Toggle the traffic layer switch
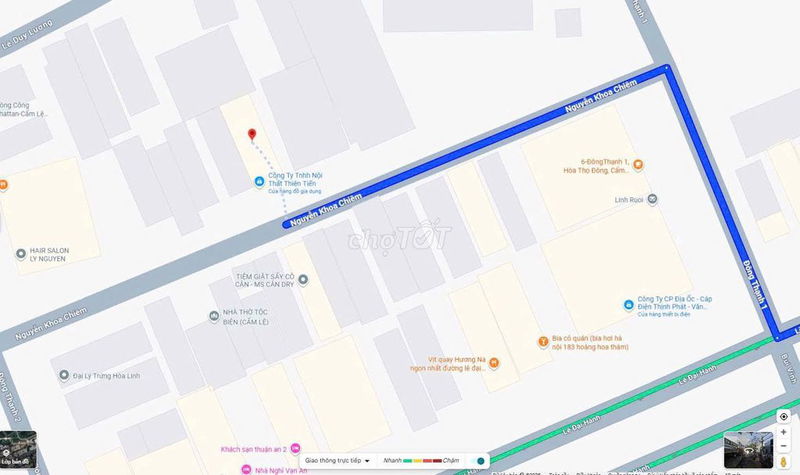The width and height of the screenshot is (800, 475). (483, 460)
